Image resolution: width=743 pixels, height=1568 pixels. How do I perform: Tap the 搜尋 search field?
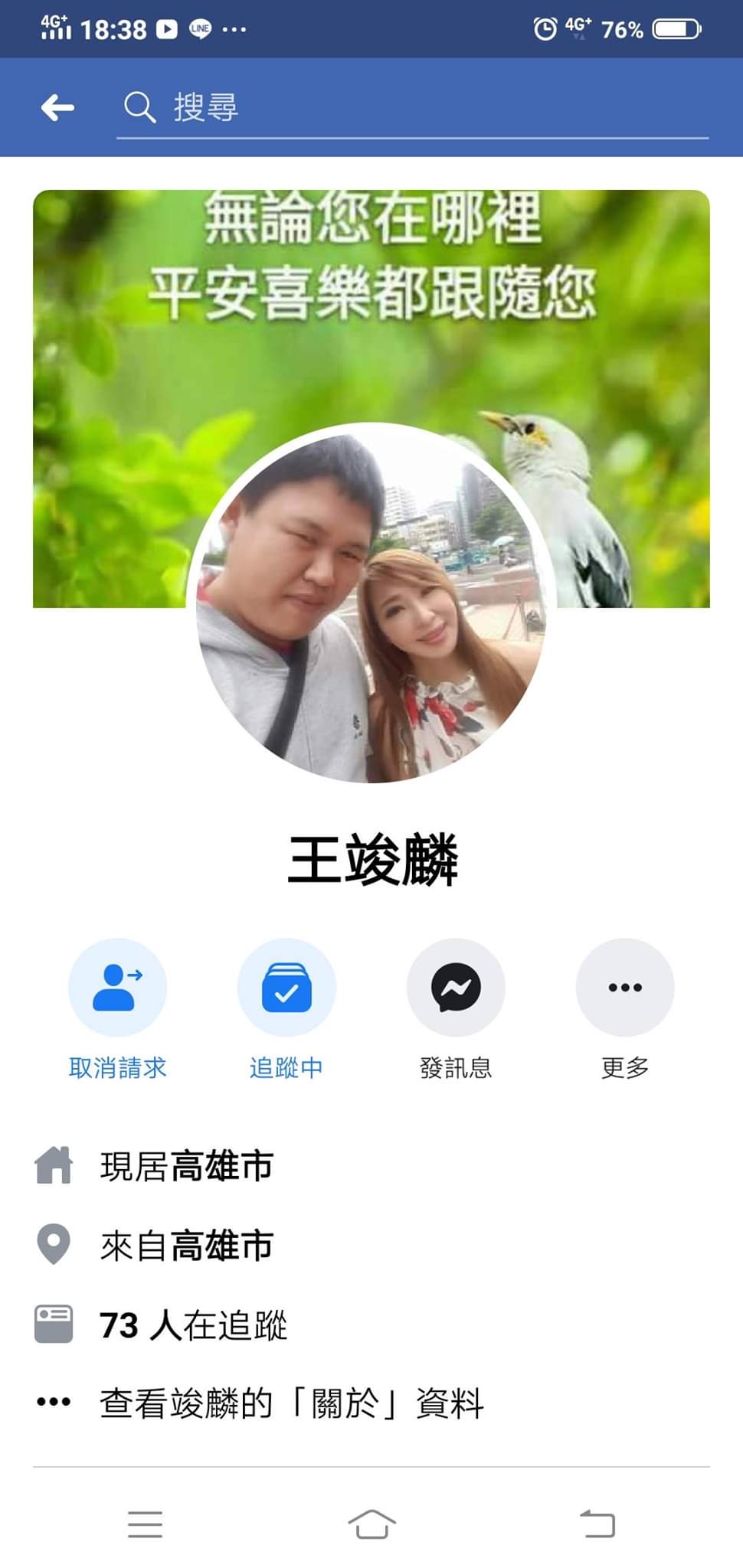tap(412, 108)
